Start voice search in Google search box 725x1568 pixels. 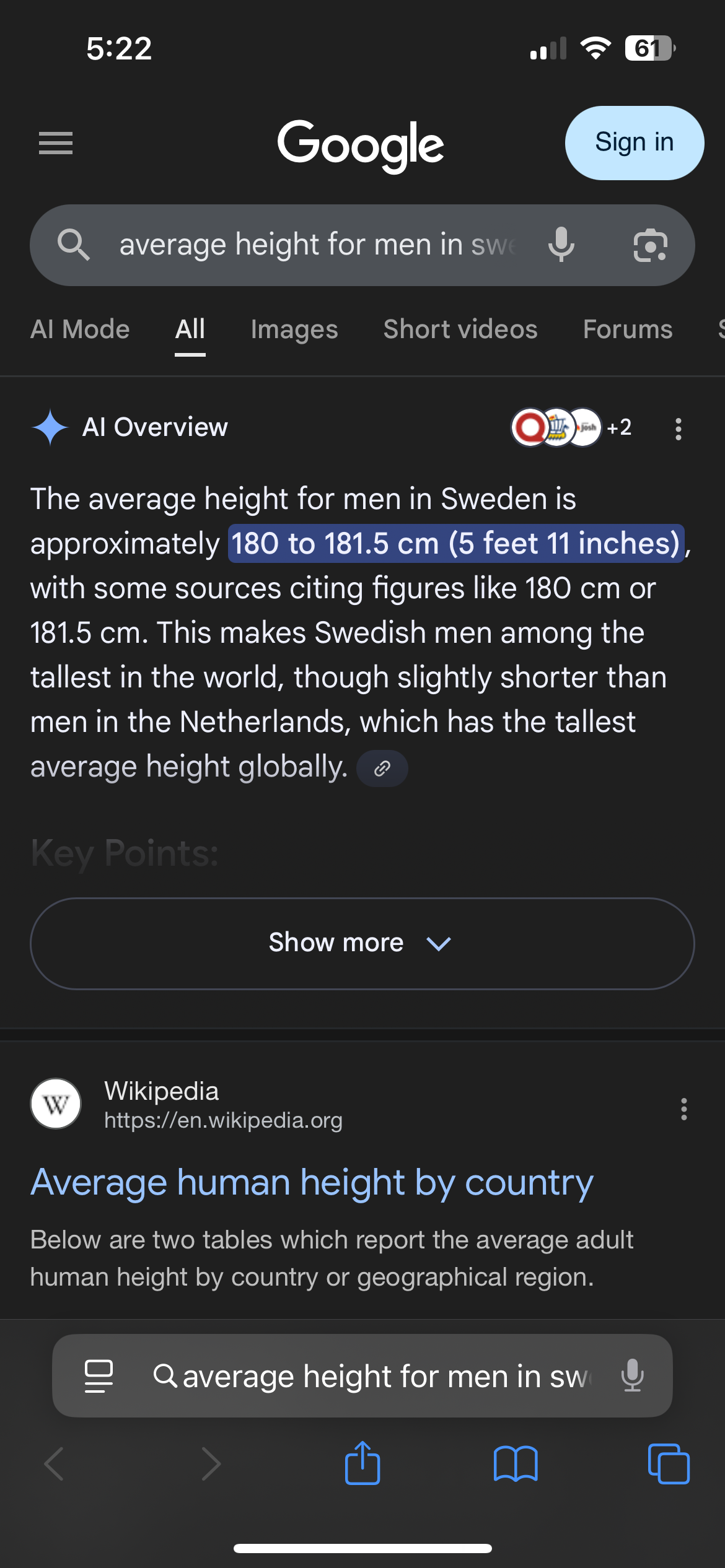(x=561, y=245)
